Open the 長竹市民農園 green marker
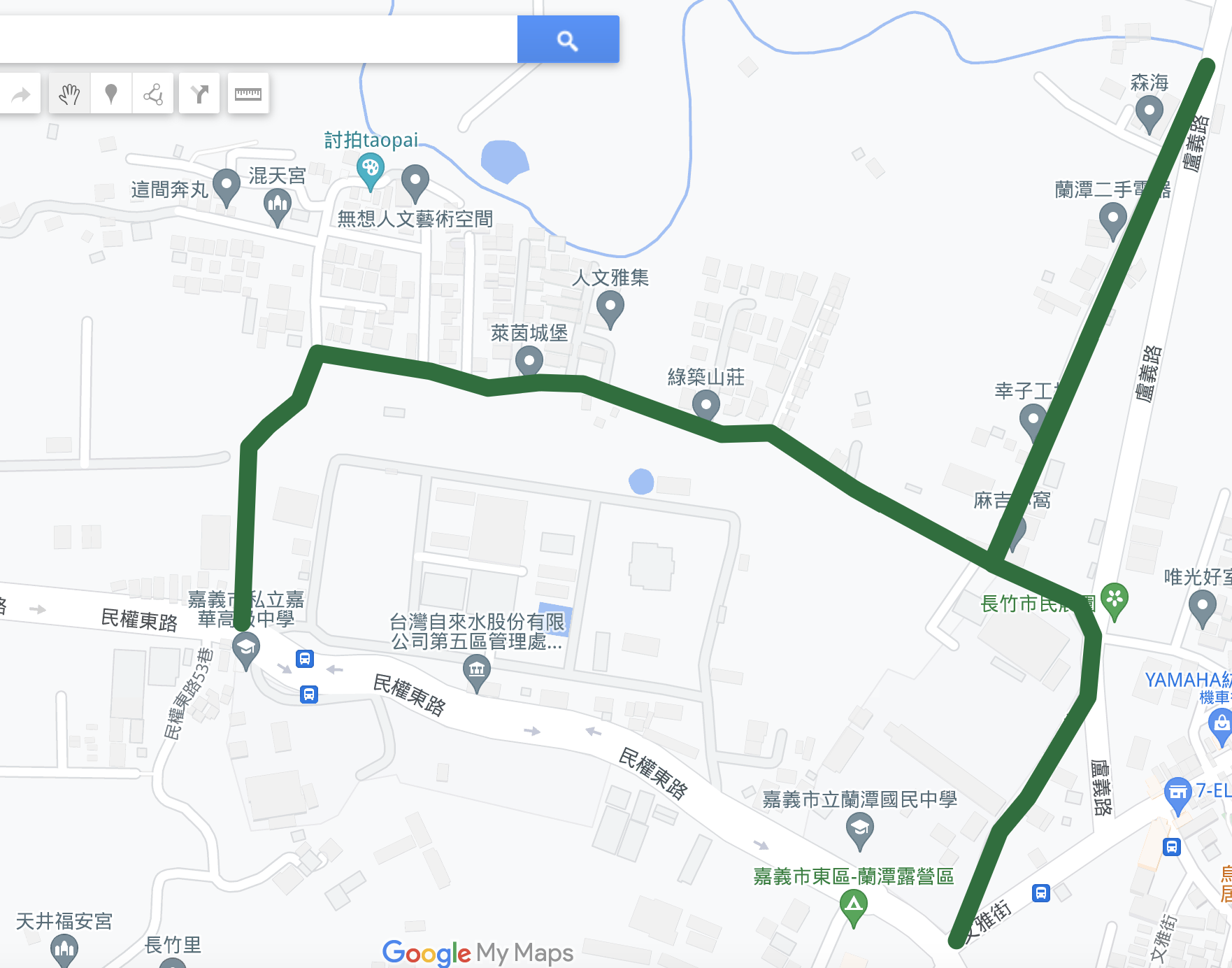Image resolution: width=1232 pixels, height=968 pixels. [1115, 599]
